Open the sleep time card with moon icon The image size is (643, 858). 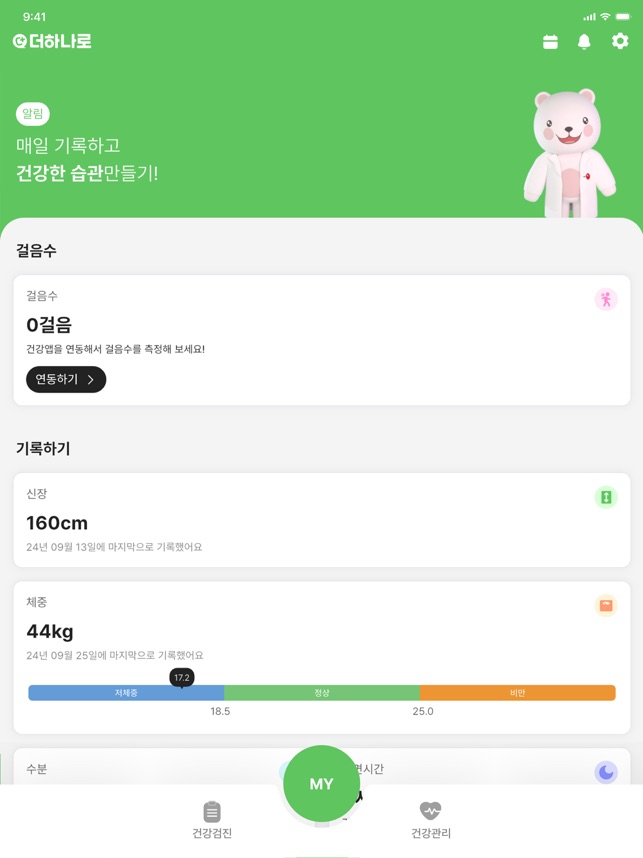500,768
